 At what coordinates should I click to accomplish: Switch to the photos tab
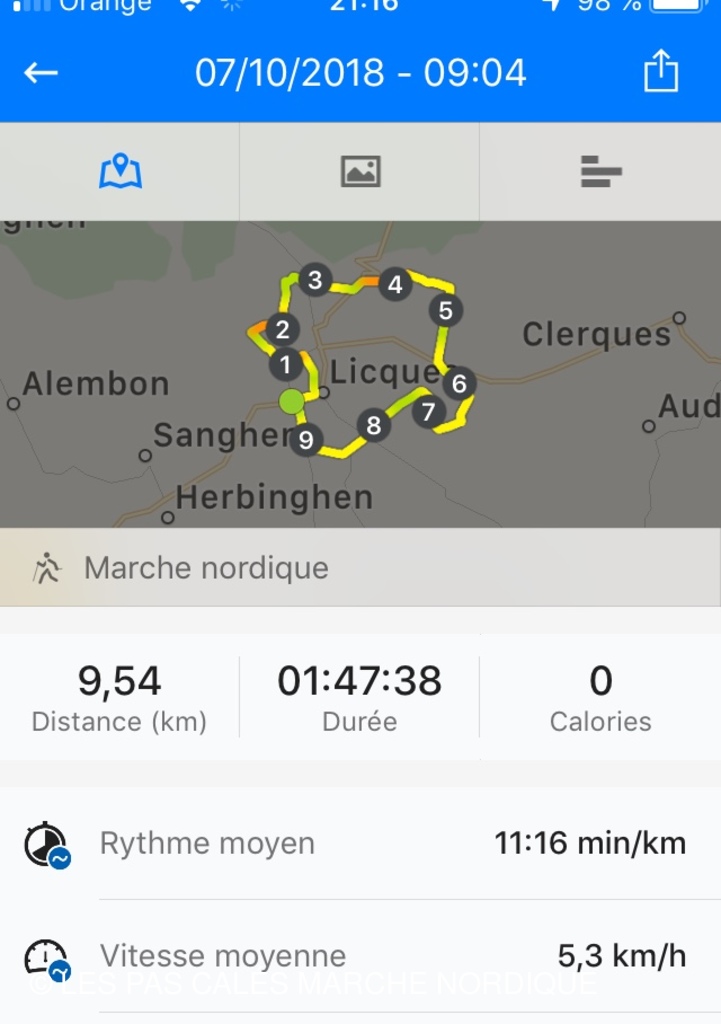point(360,171)
